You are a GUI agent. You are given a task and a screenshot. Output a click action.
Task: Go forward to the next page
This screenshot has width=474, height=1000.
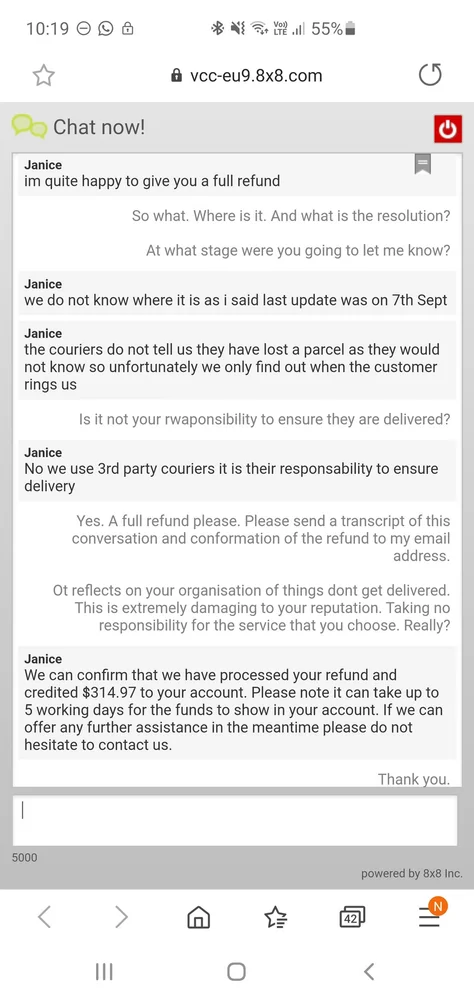121,917
